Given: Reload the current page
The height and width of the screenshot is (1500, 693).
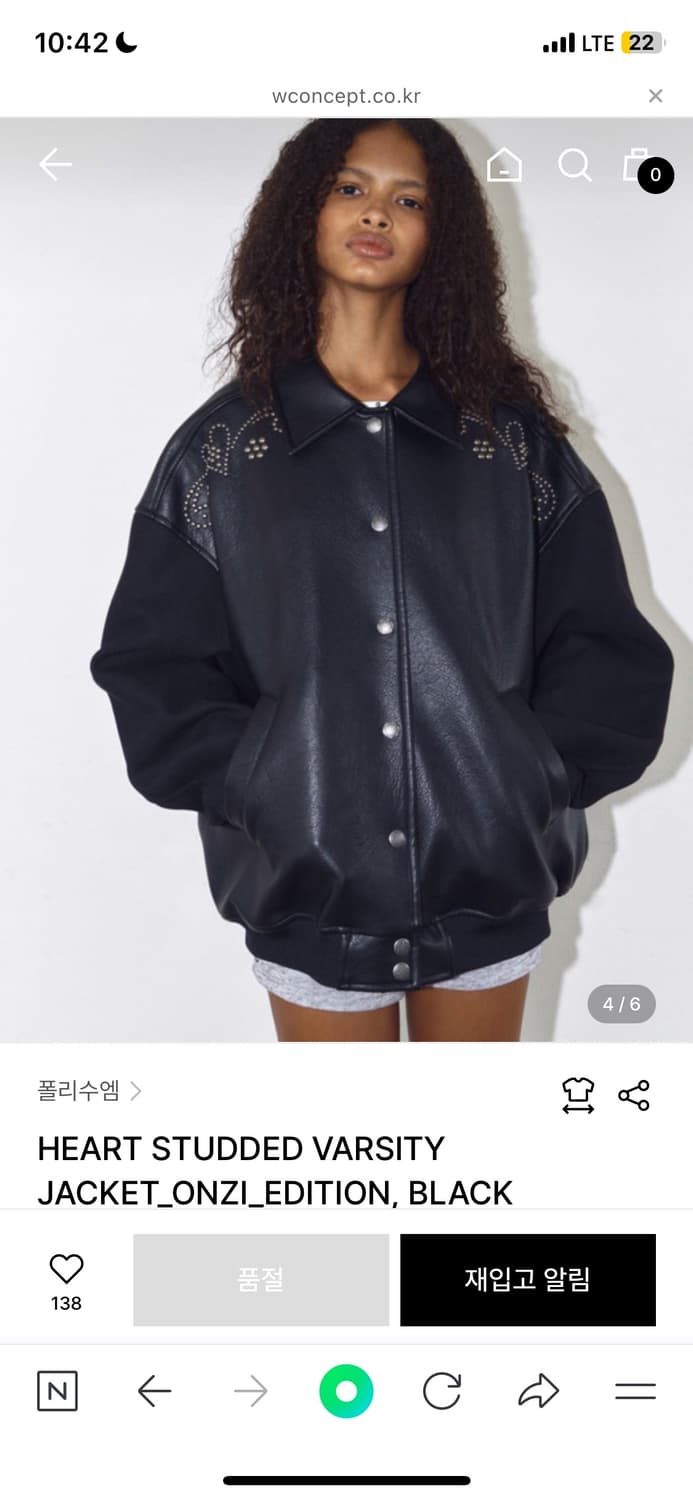Looking at the screenshot, I should pyautogui.click(x=442, y=1391).
